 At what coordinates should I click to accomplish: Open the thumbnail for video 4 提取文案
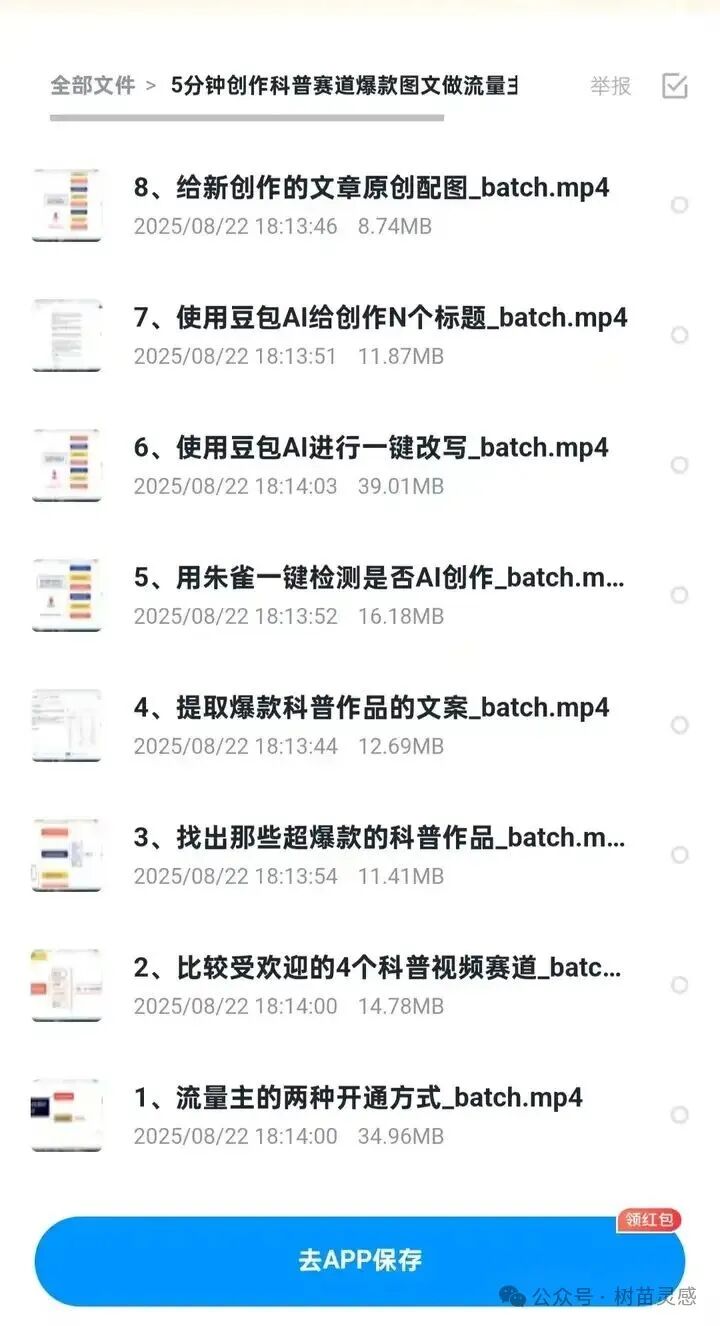coord(66,725)
